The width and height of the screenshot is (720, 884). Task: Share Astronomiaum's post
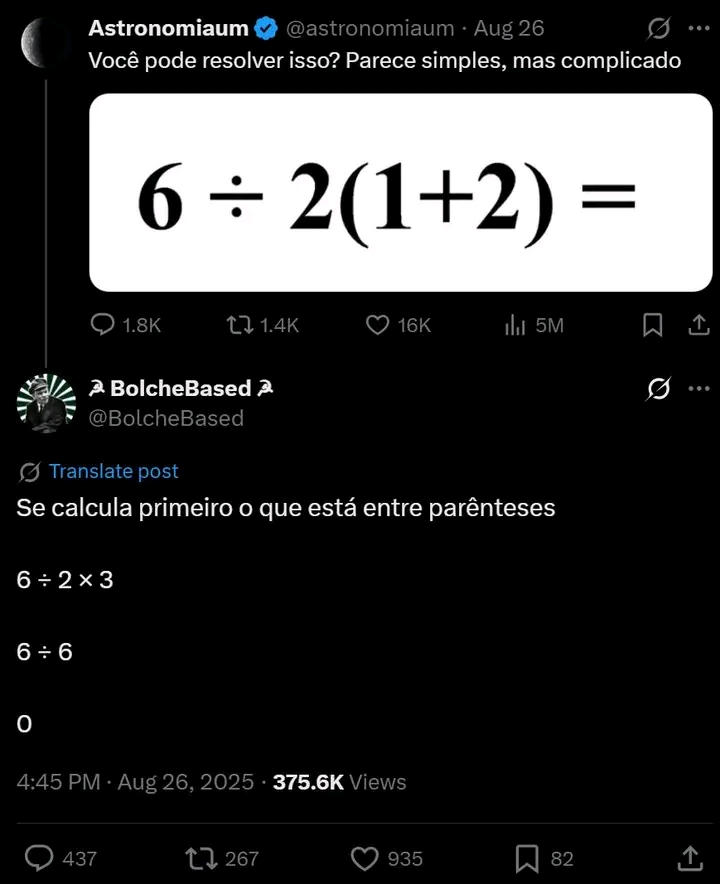point(698,325)
